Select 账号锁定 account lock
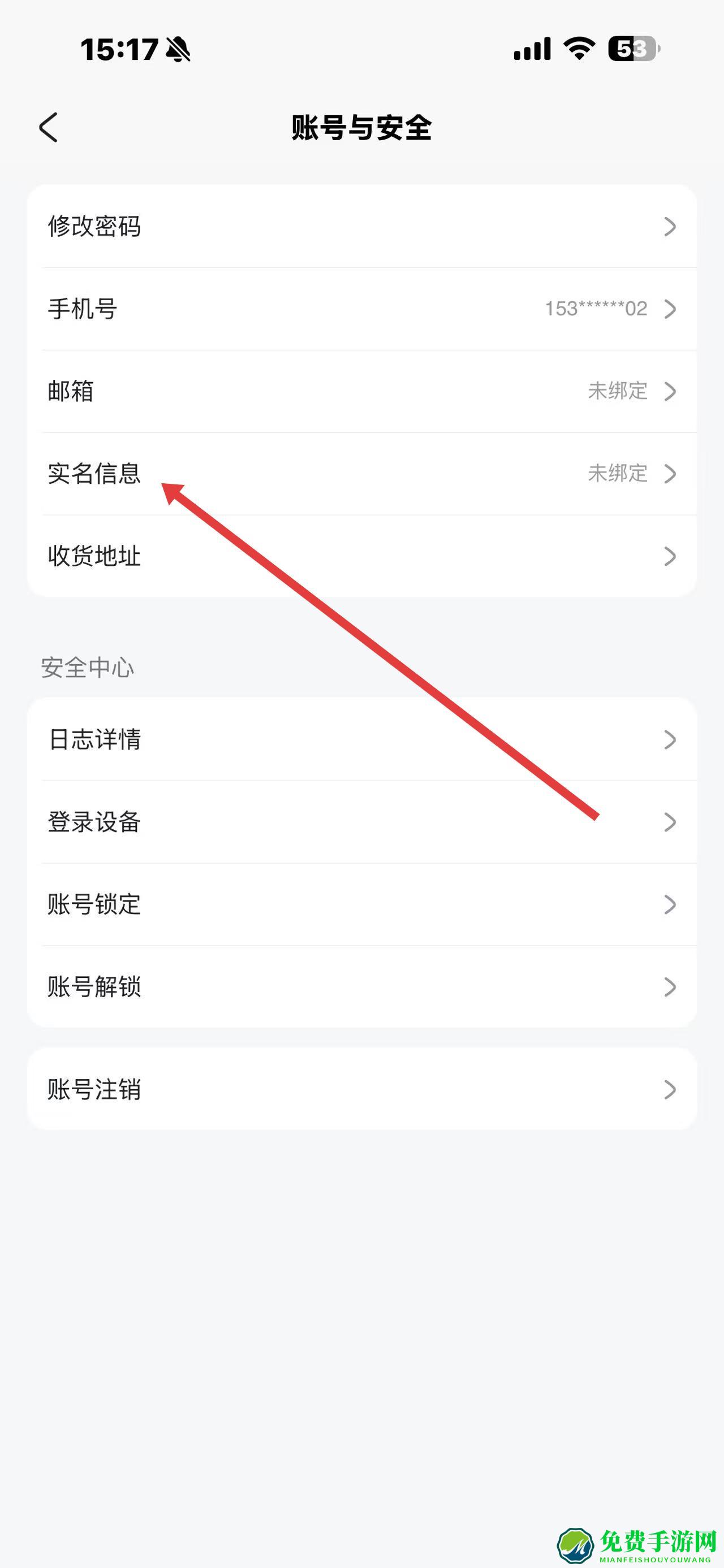Viewport: 724px width, 1568px height. 361,904
